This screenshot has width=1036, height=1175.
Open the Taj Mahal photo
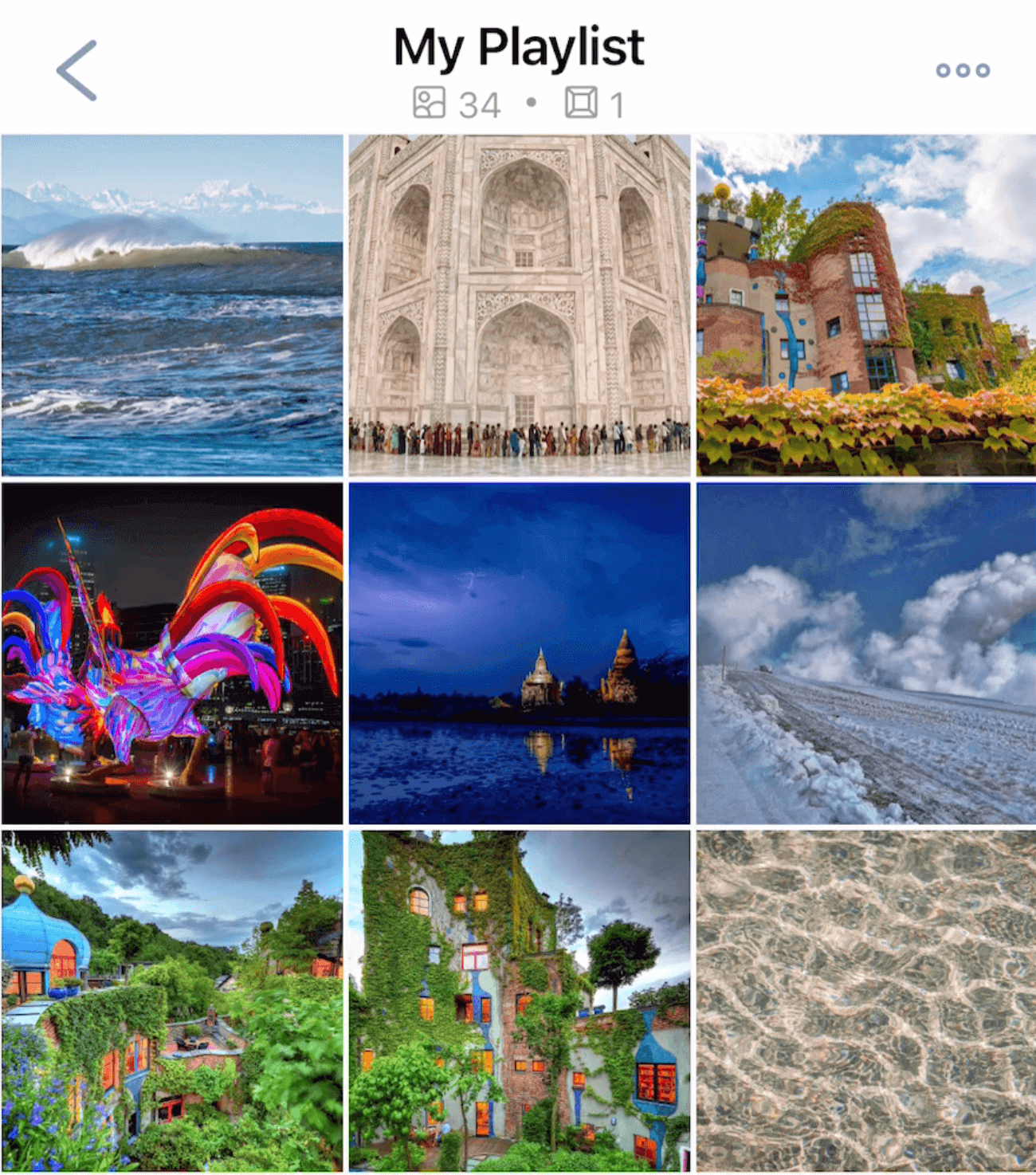pyautogui.click(x=520, y=305)
